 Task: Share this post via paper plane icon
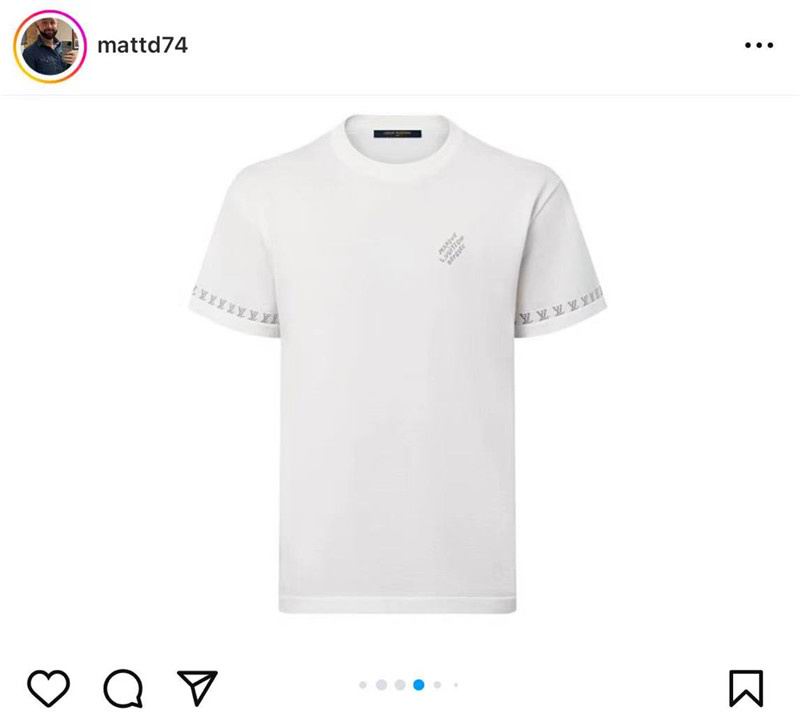pyautogui.click(x=197, y=686)
